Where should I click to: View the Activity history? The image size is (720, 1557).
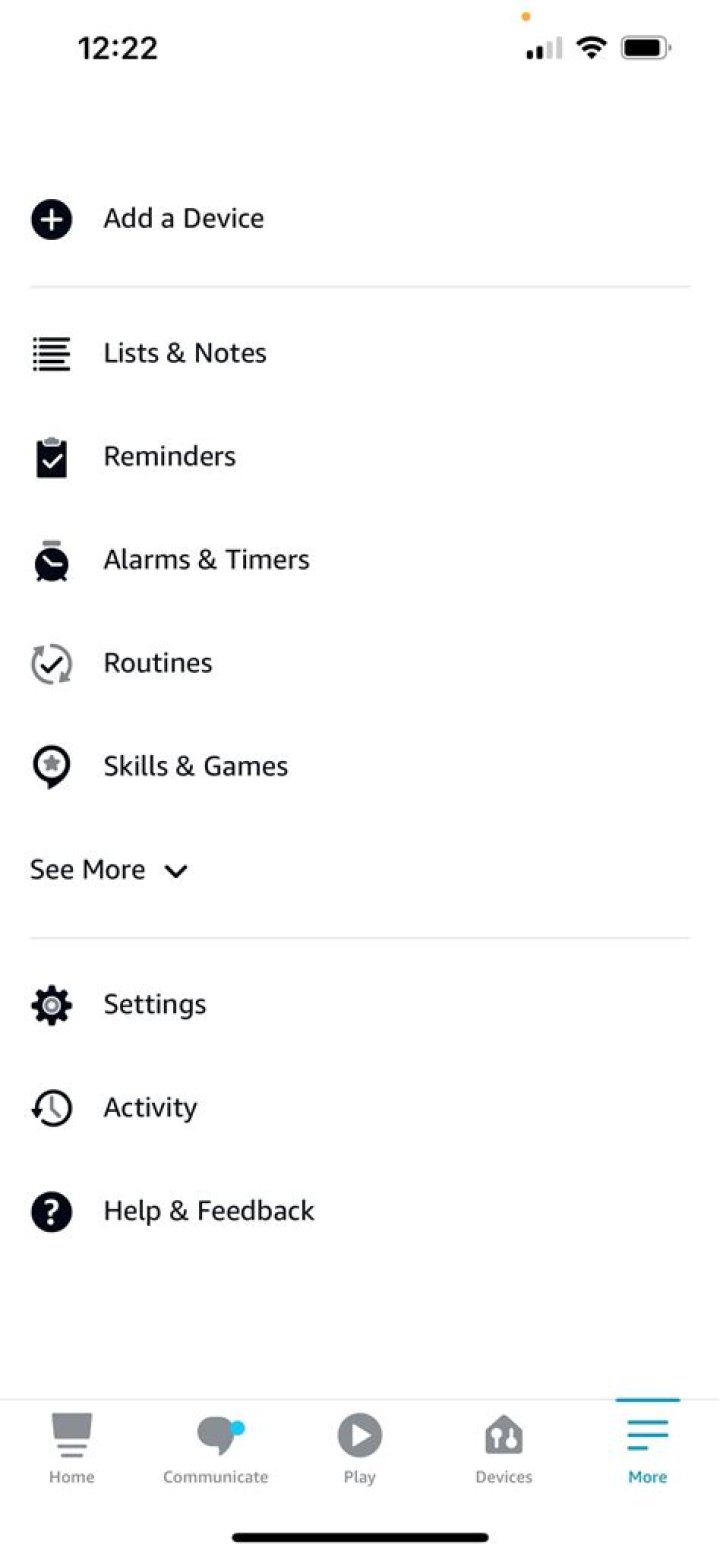point(360,1108)
